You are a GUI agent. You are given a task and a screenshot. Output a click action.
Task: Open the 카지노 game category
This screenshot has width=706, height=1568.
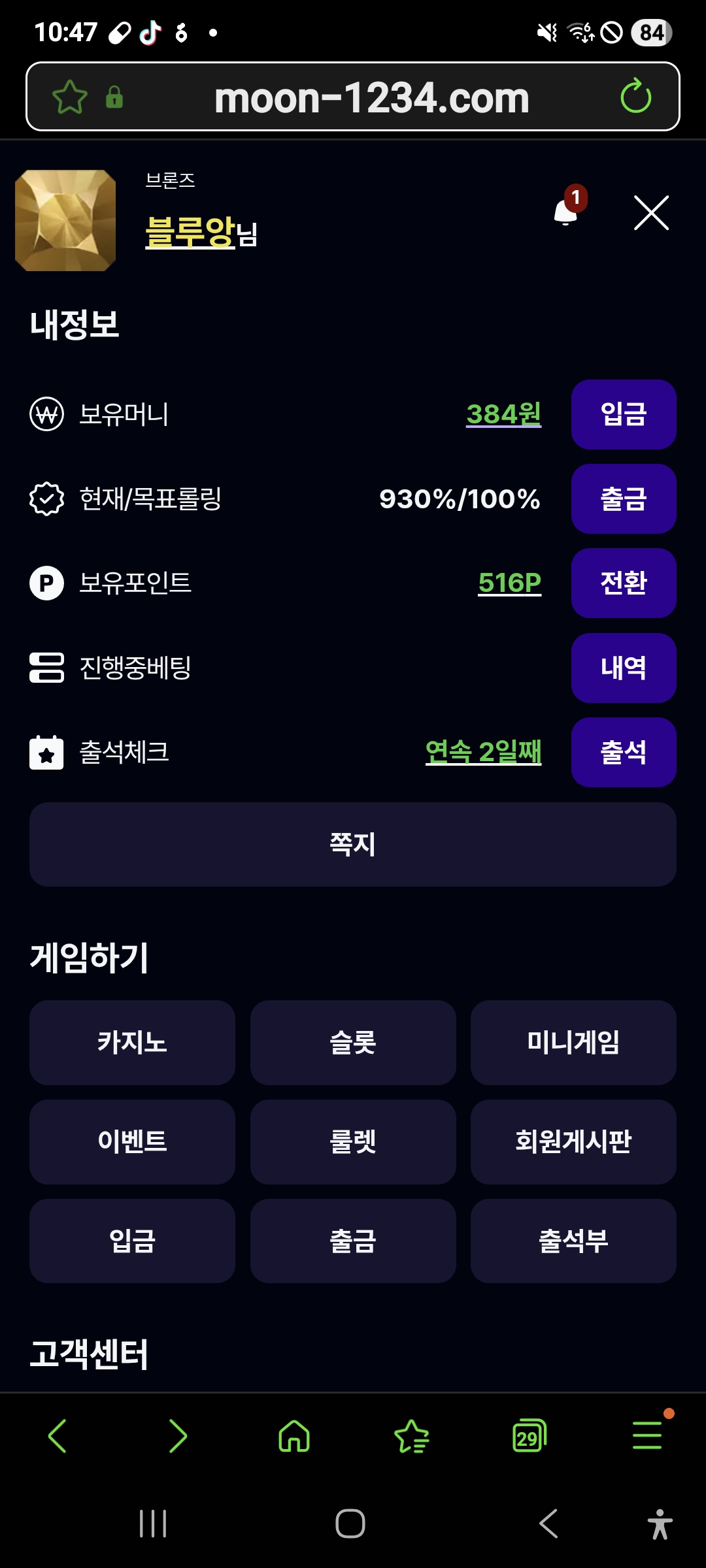(x=132, y=1042)
